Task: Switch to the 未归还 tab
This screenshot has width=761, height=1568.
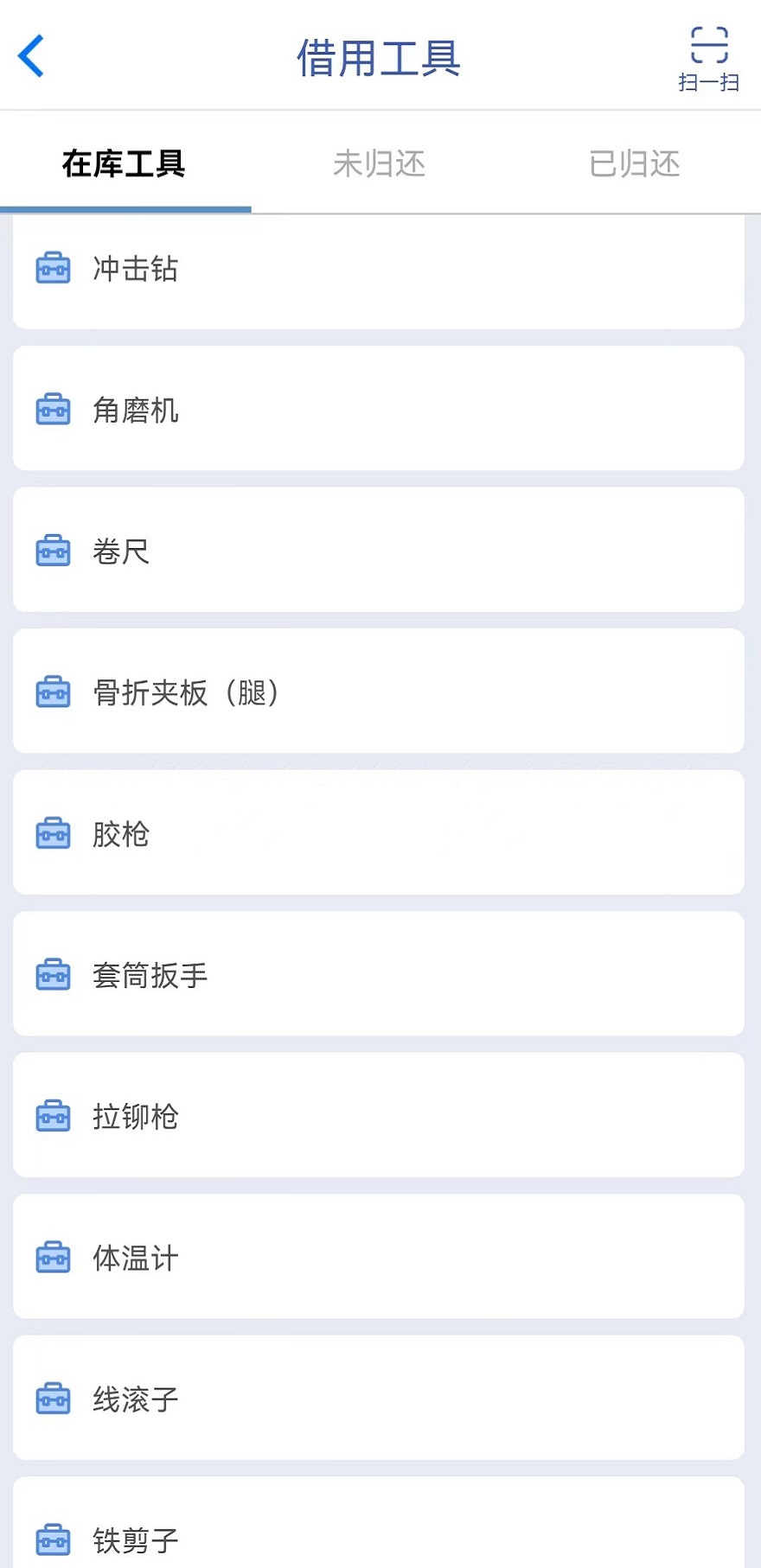Action: click(x=379, y=163)
